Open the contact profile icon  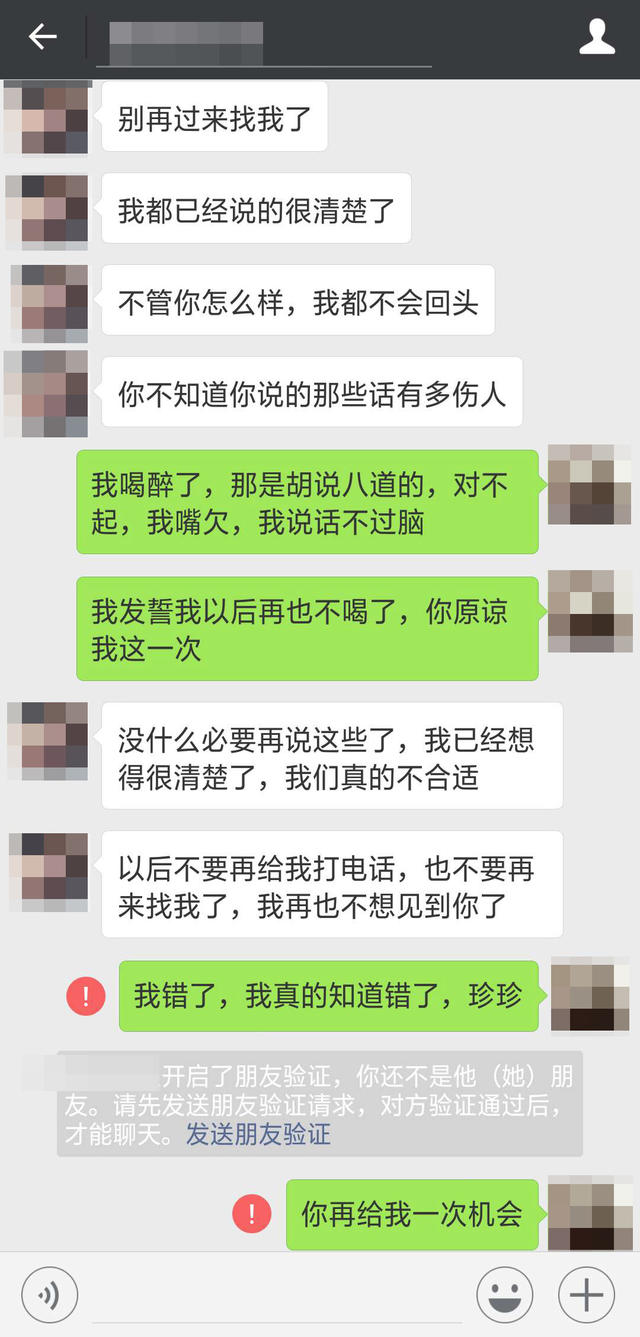(x=597, y=38)
